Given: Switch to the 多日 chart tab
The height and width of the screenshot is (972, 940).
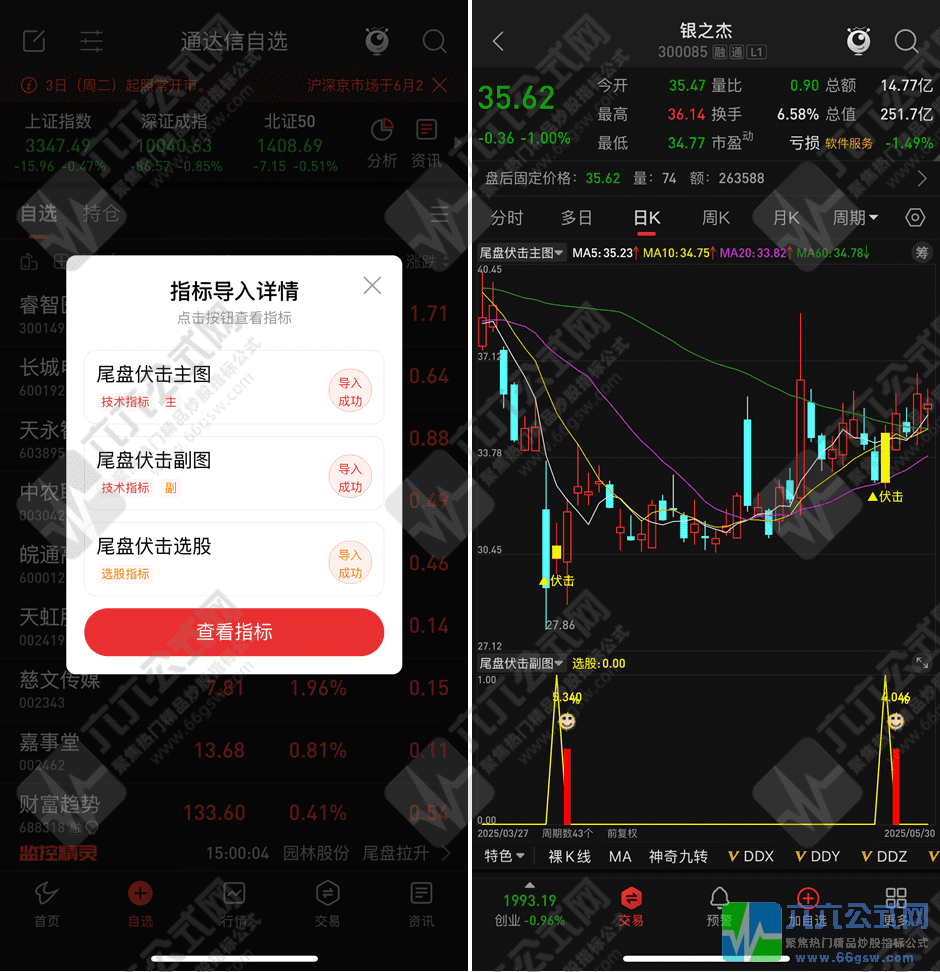Looking at the screenshot, I should click(576, 217).
